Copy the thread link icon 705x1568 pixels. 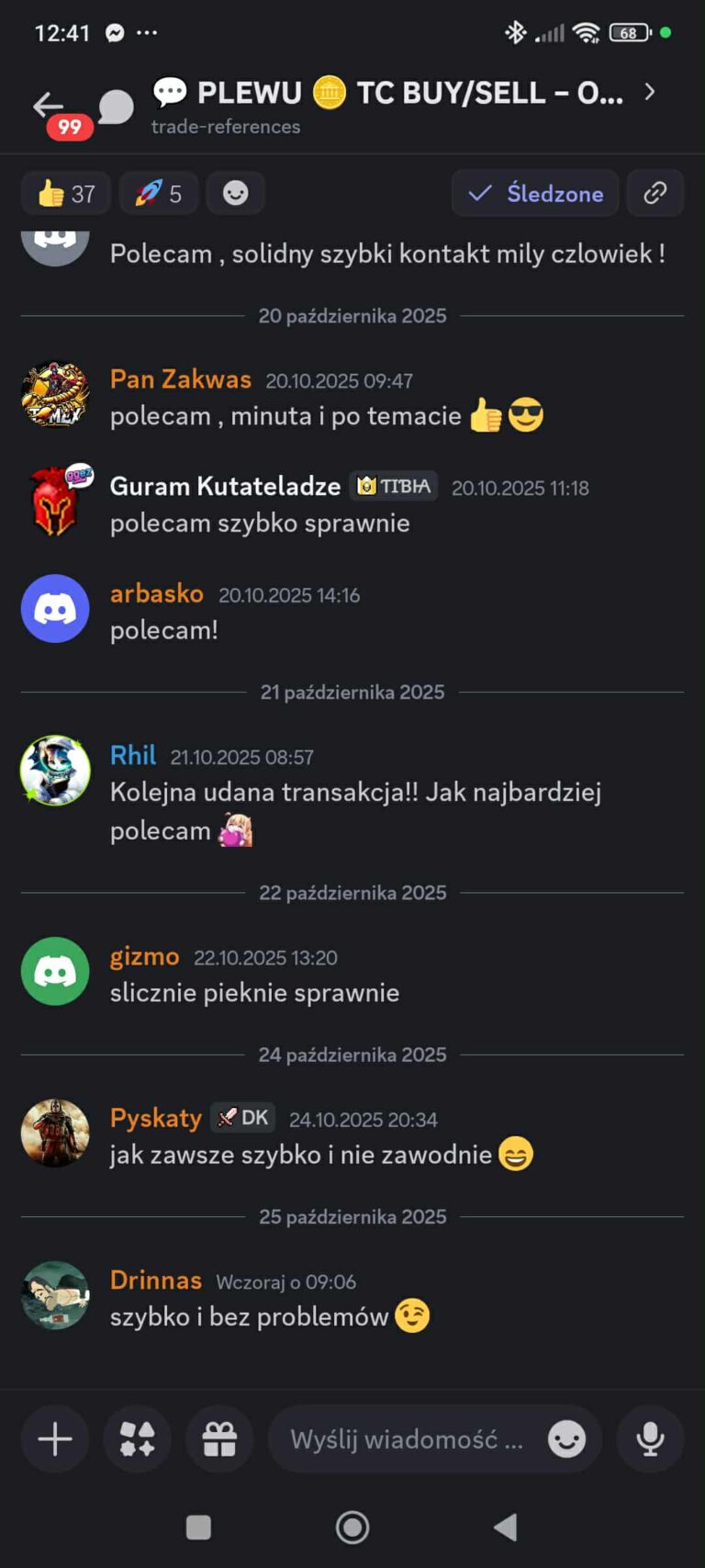click(x=655, y=194)
